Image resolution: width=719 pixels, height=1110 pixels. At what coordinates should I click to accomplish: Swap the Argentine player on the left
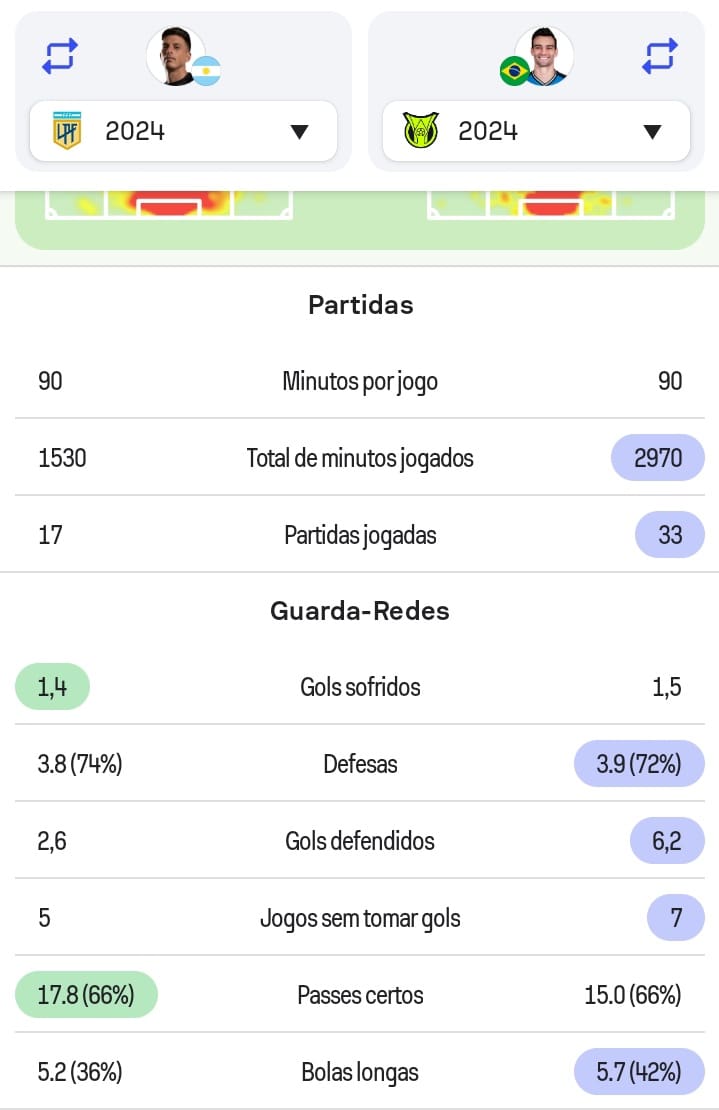pyautogui.click(x=59, y=56)
